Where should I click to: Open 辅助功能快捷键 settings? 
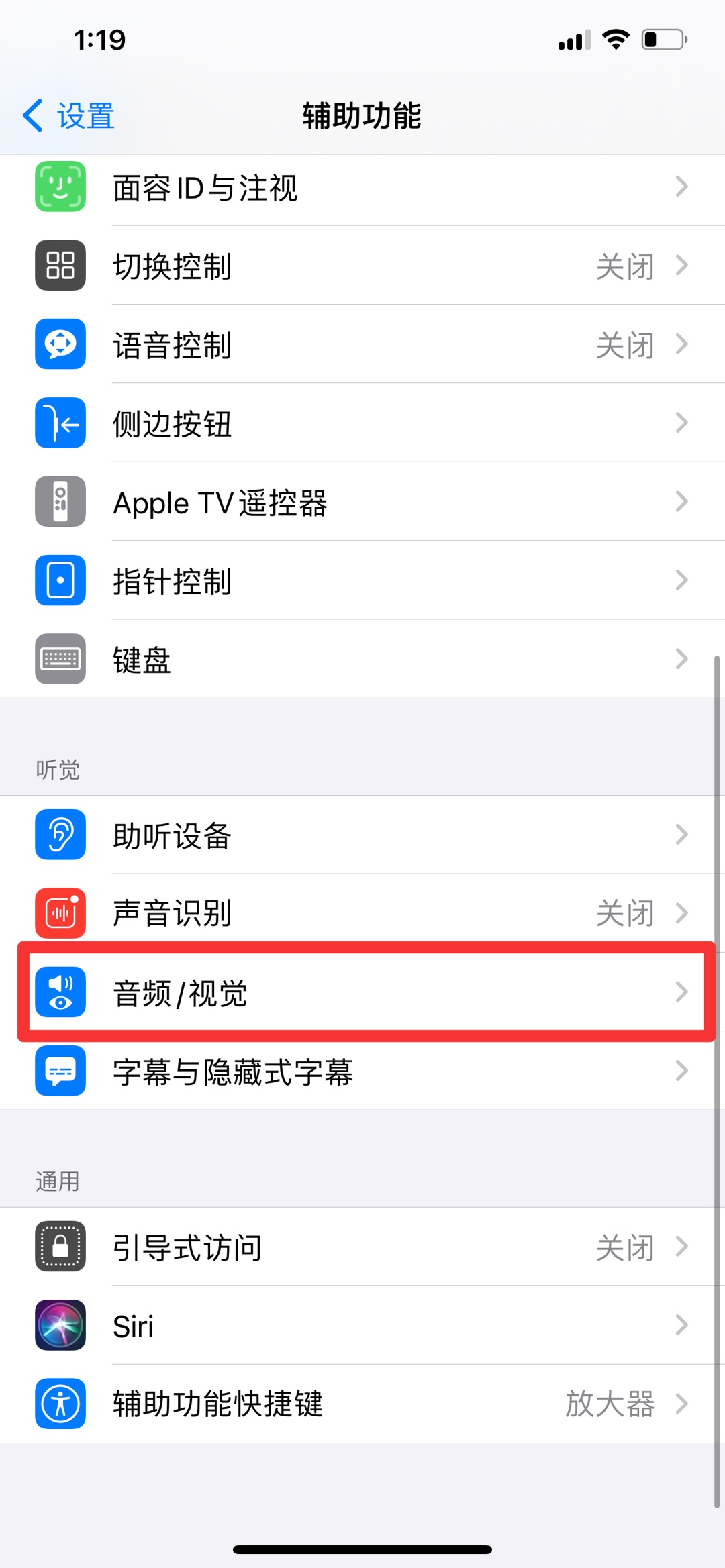pos(362,1404)
